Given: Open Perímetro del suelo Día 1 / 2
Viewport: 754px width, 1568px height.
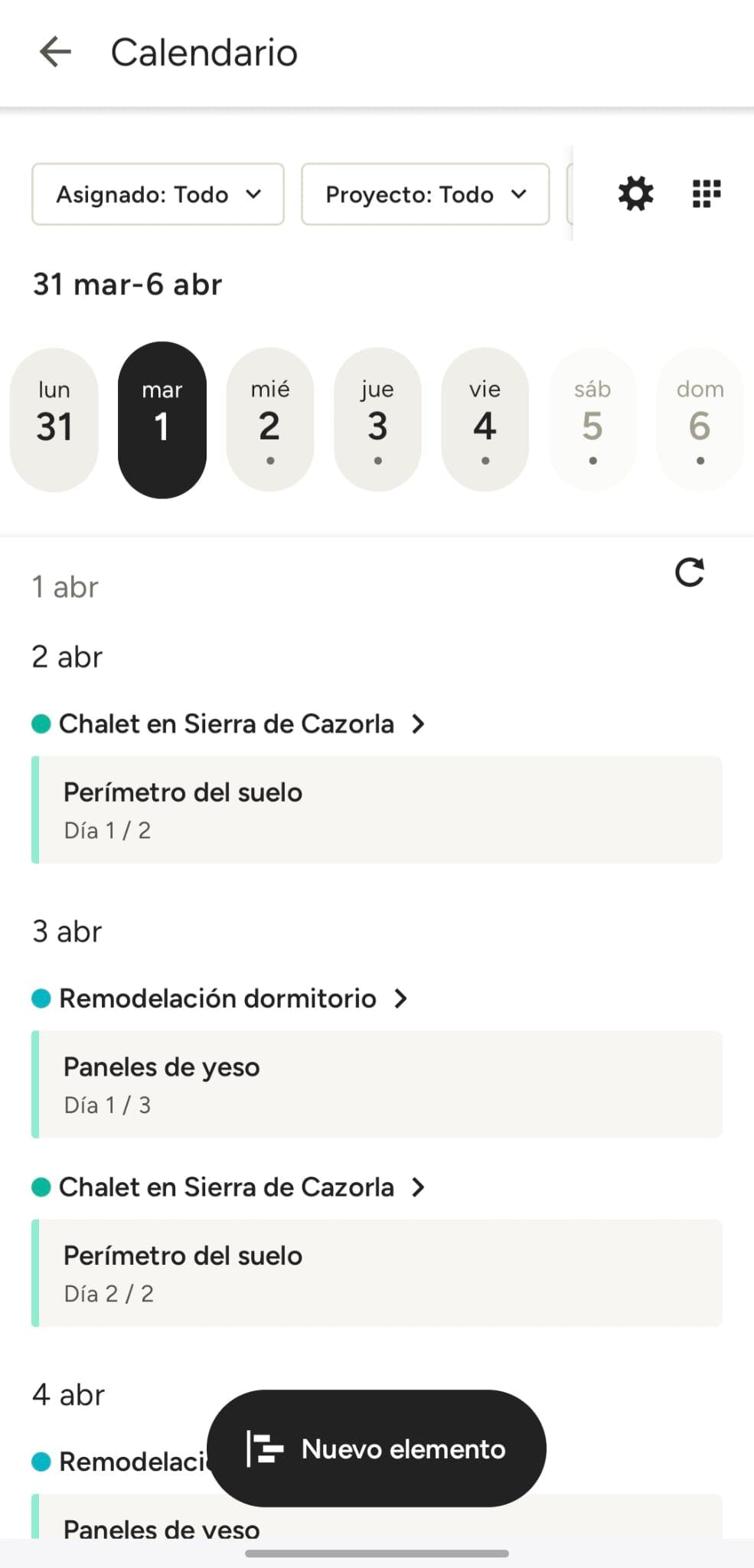Looking at the screenshot, I should click(377, 810).
